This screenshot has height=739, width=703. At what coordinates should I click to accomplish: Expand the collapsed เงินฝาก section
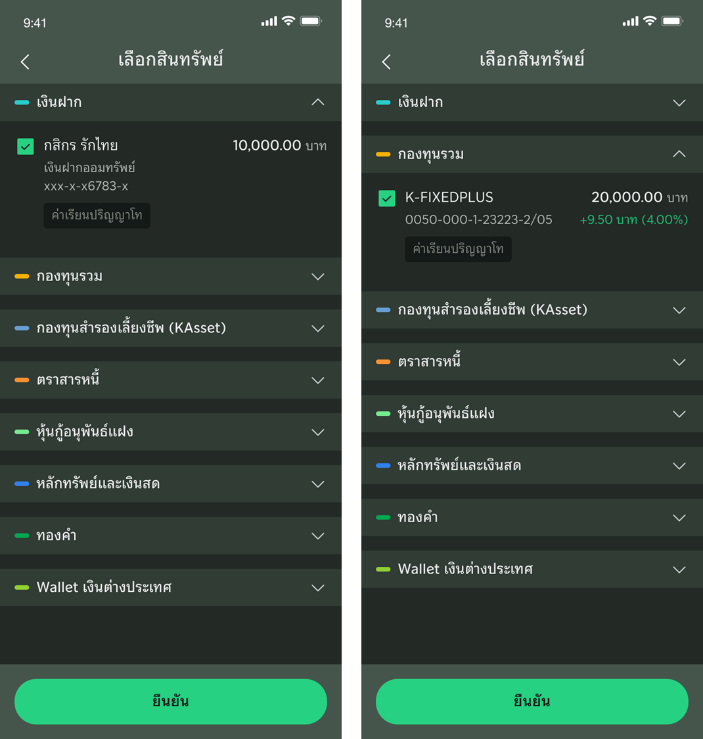point(679,102)
